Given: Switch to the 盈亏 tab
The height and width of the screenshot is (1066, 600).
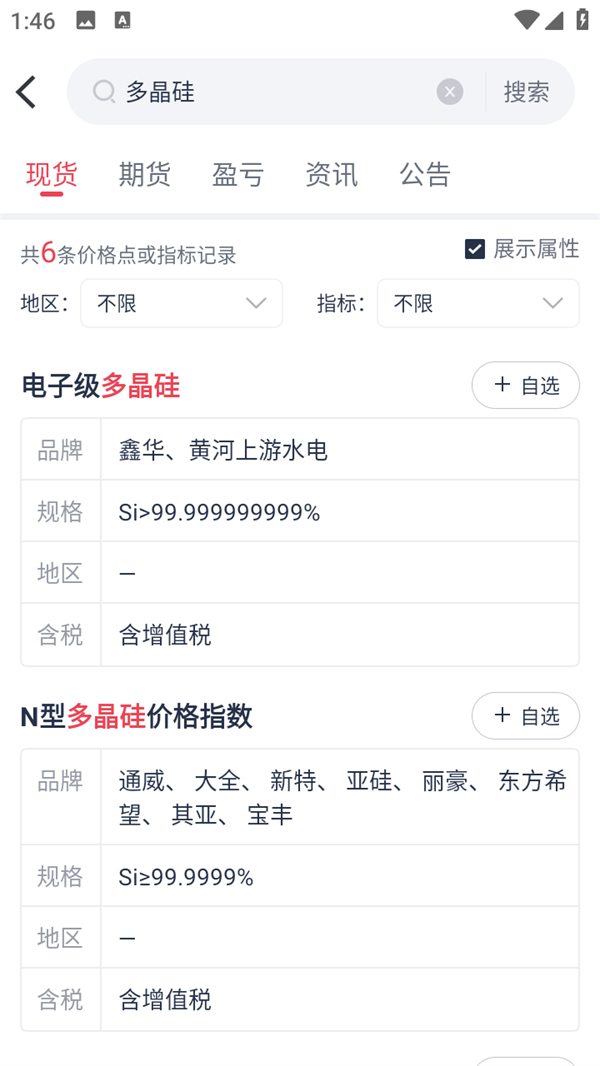Looking at the screenshot, I should pyautogui.click(x=238, y=174).
